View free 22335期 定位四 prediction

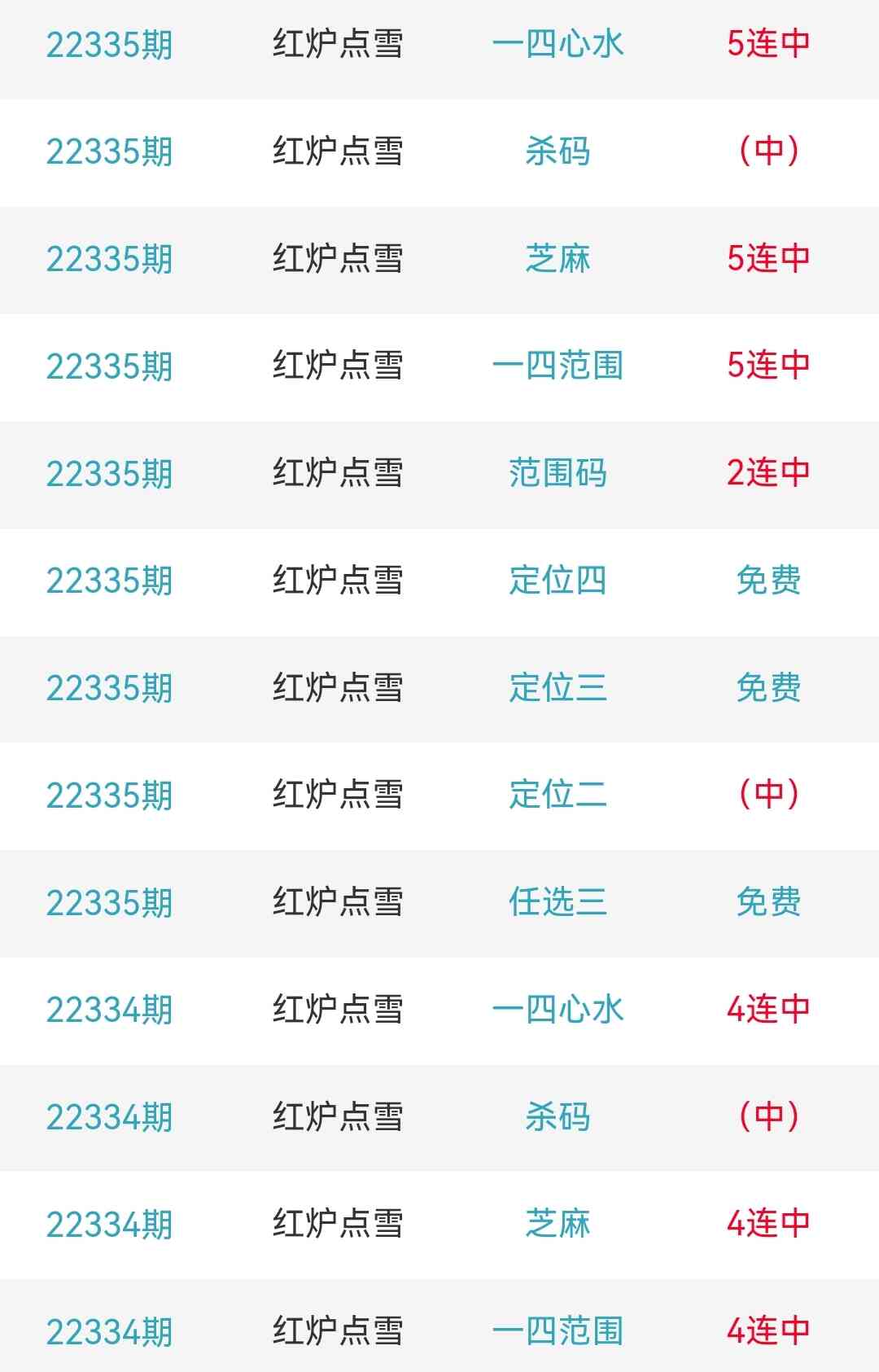click(767, 581)
